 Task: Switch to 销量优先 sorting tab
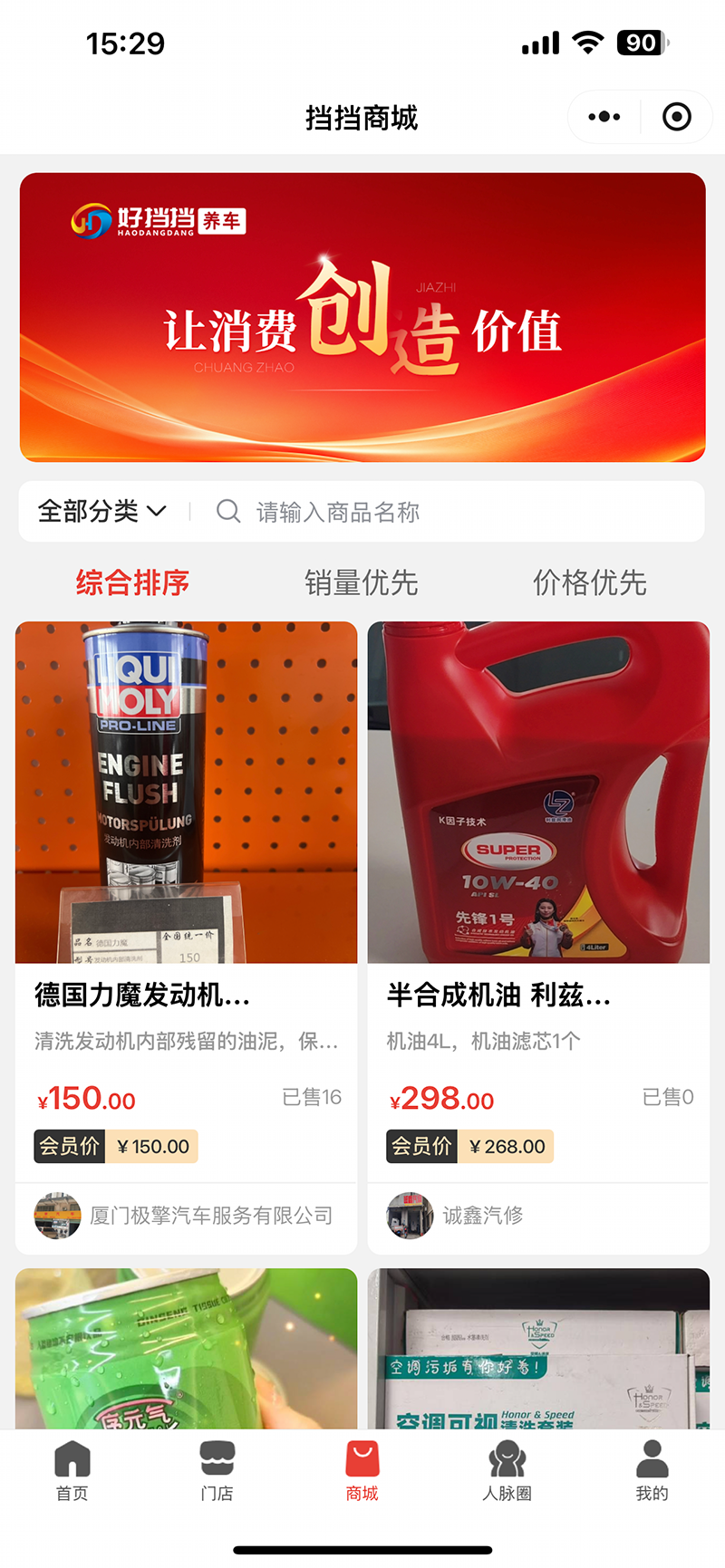[x=362, y=583]
